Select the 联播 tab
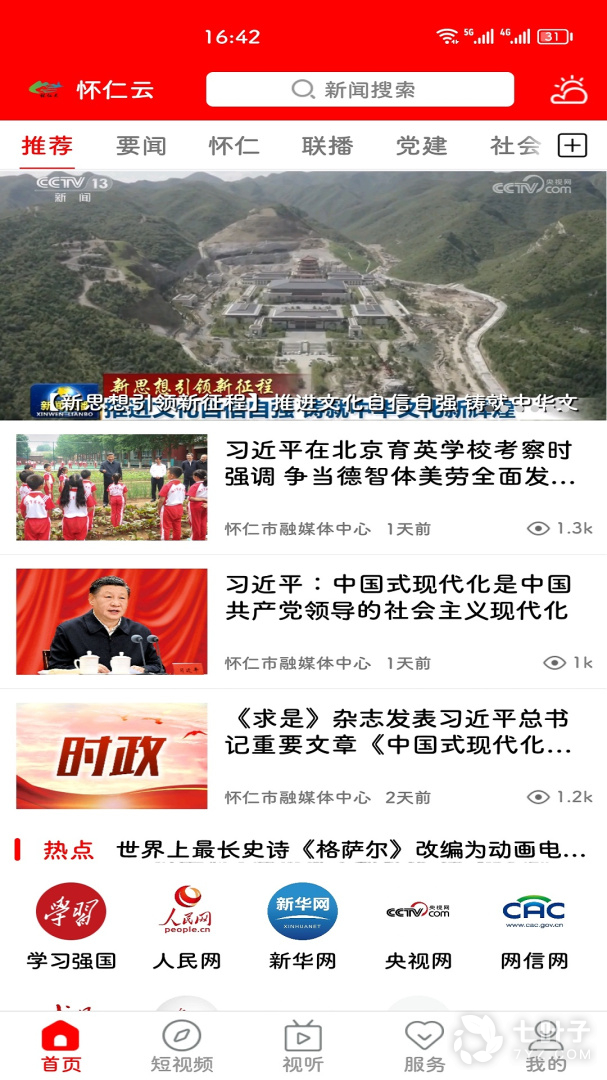 click(328, 146)
